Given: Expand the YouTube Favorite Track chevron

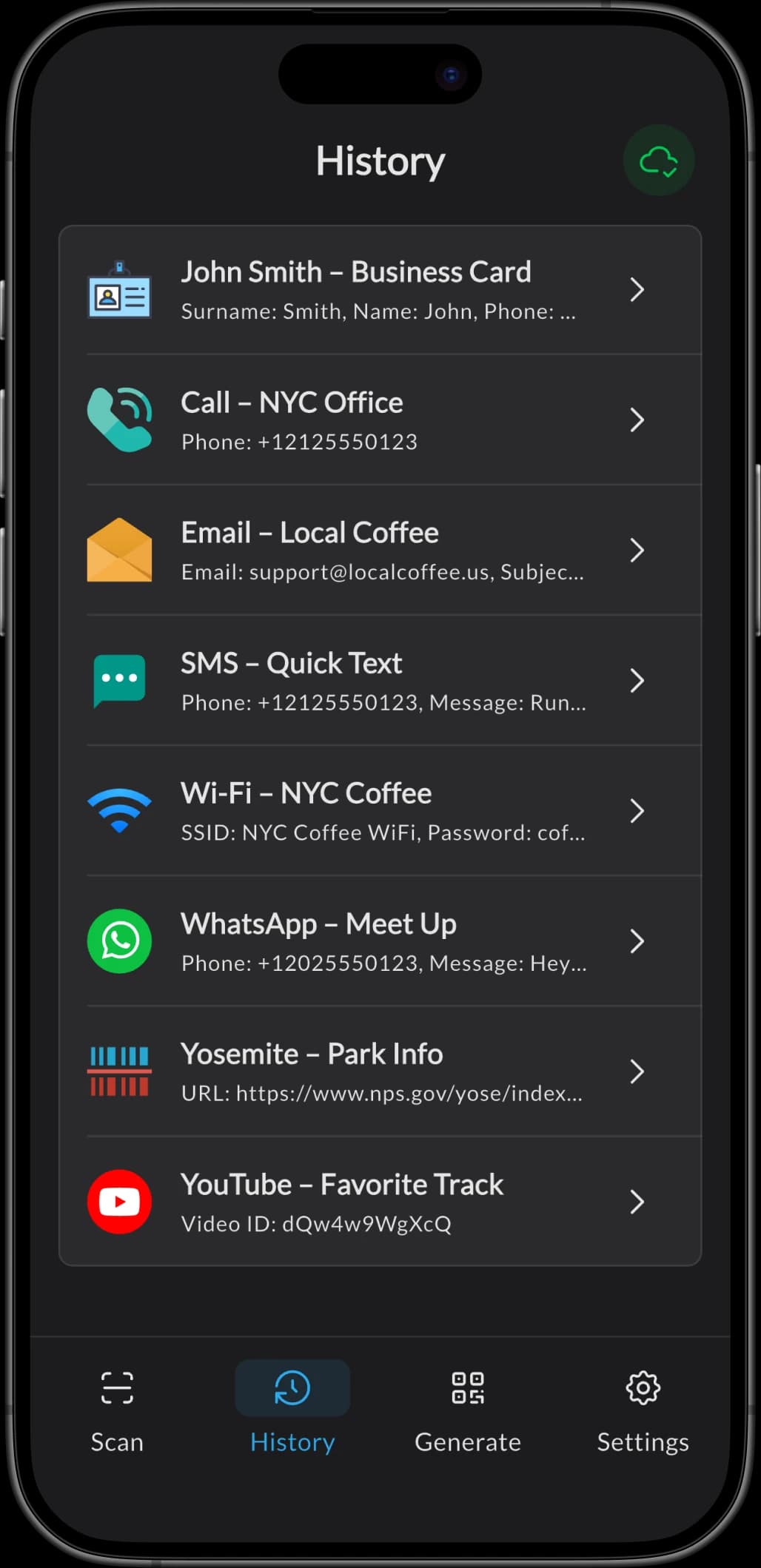Looking at the screenshot, I should coord(637,1202).
